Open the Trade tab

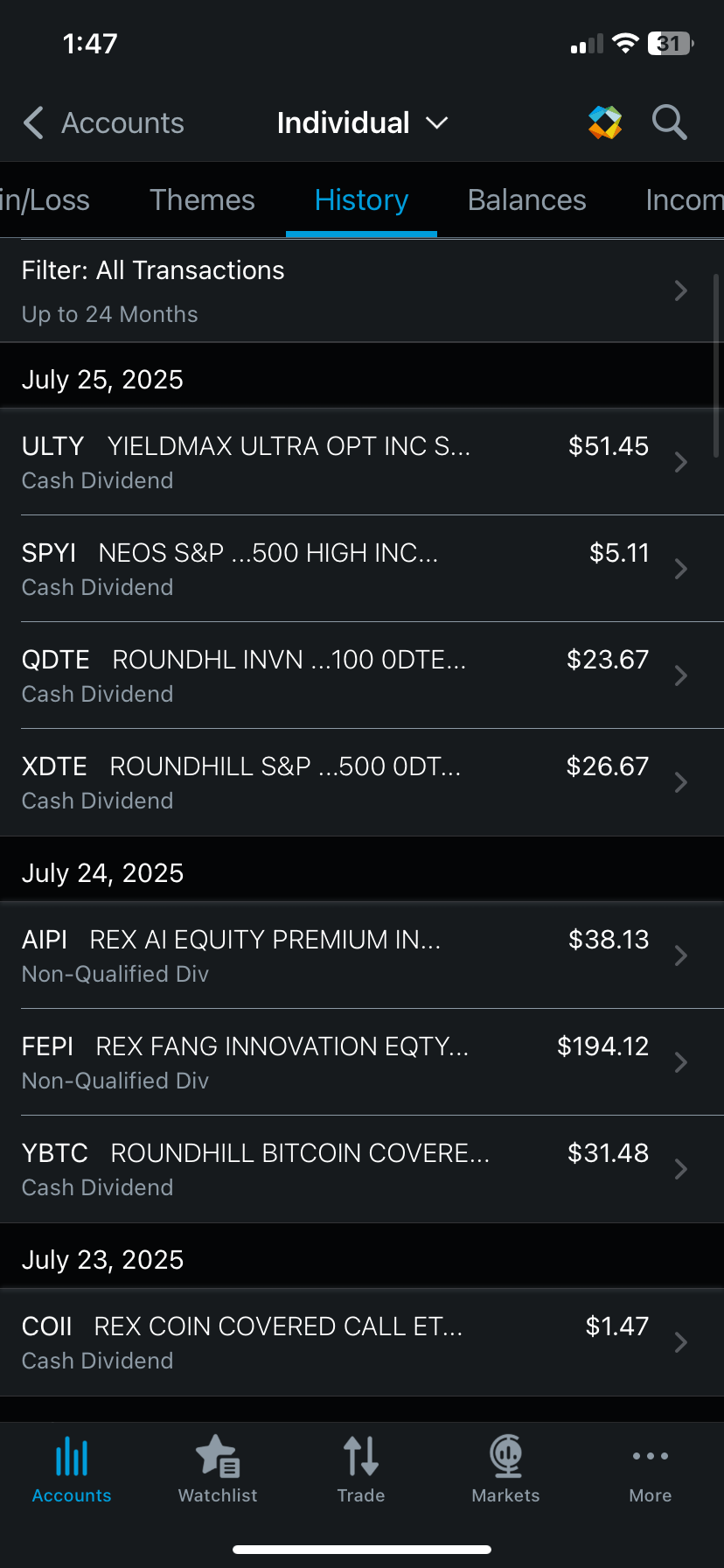click(x=361, y=1470)
